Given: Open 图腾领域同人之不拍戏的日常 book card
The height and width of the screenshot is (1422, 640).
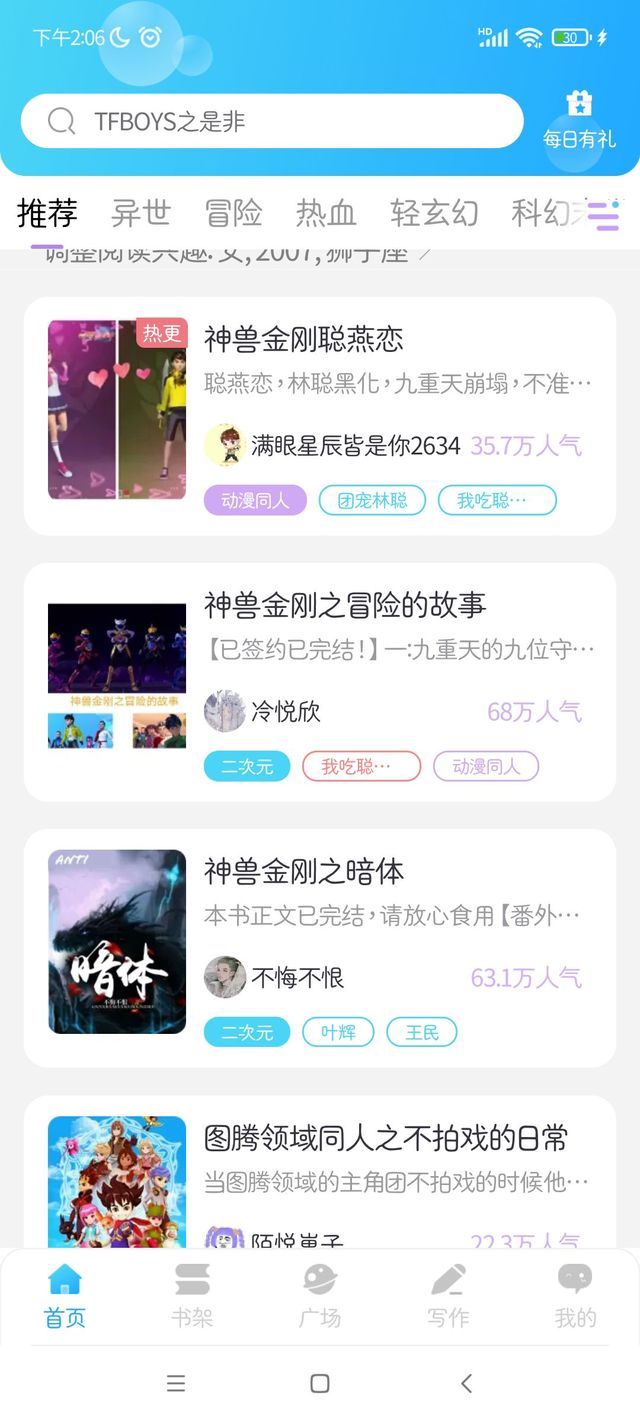Looking at the screenshot, I should (x=385, y=1138).
